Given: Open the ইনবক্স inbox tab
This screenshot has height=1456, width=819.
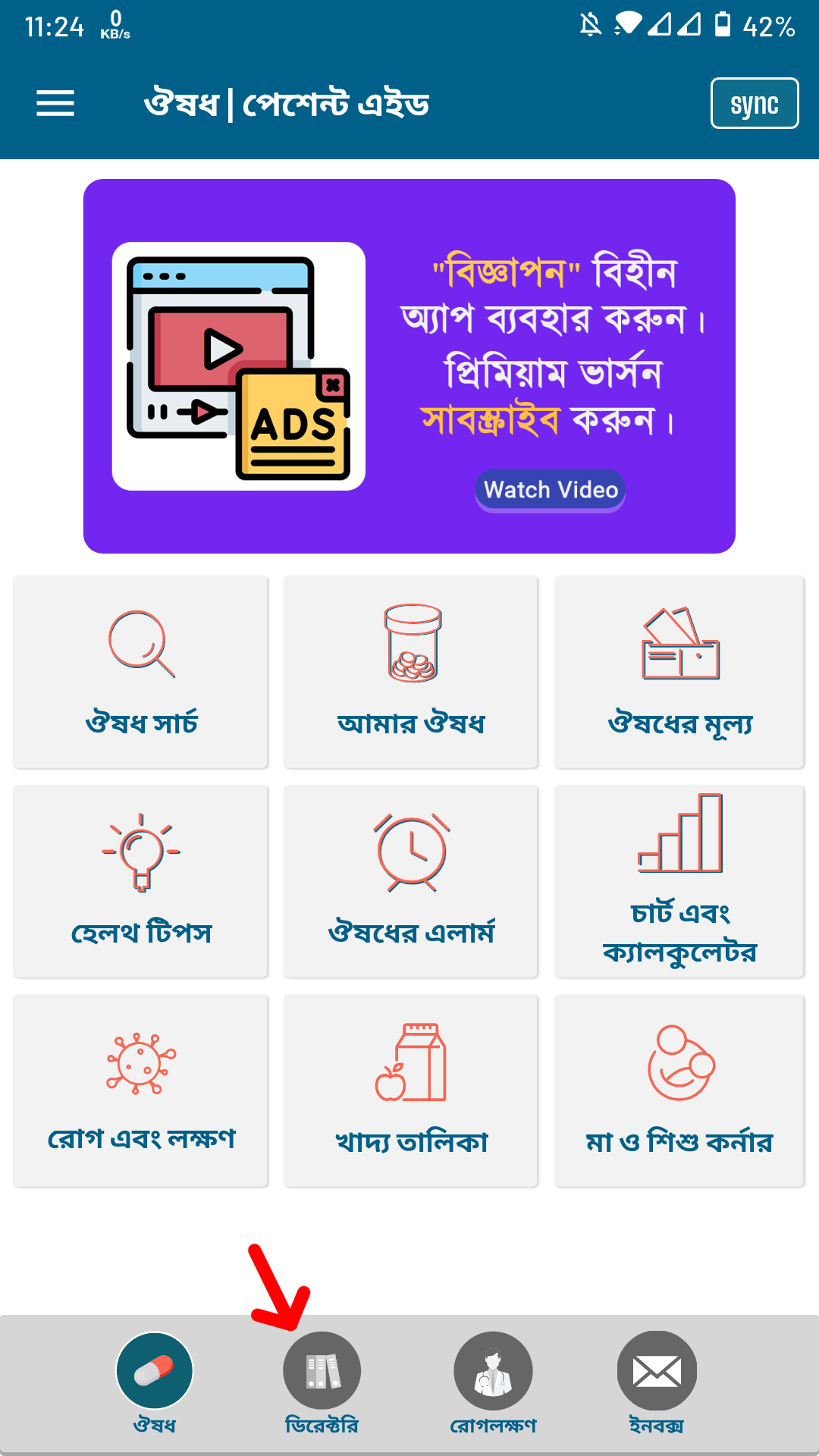Looking at the screenshot, I should [657, 1380].
